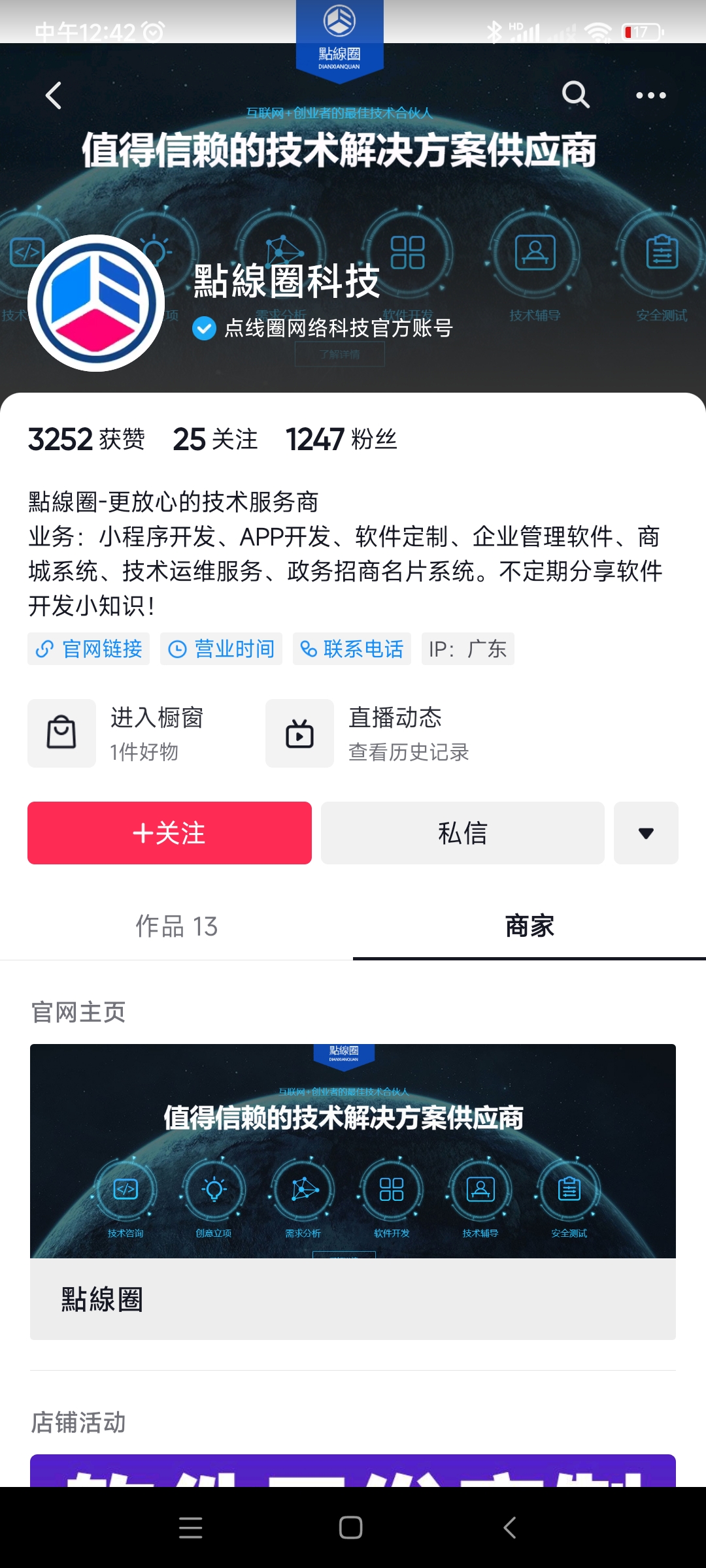Open 直播动态 live history
Viewport: 706px width, 1568px height.
click(369, 733)
